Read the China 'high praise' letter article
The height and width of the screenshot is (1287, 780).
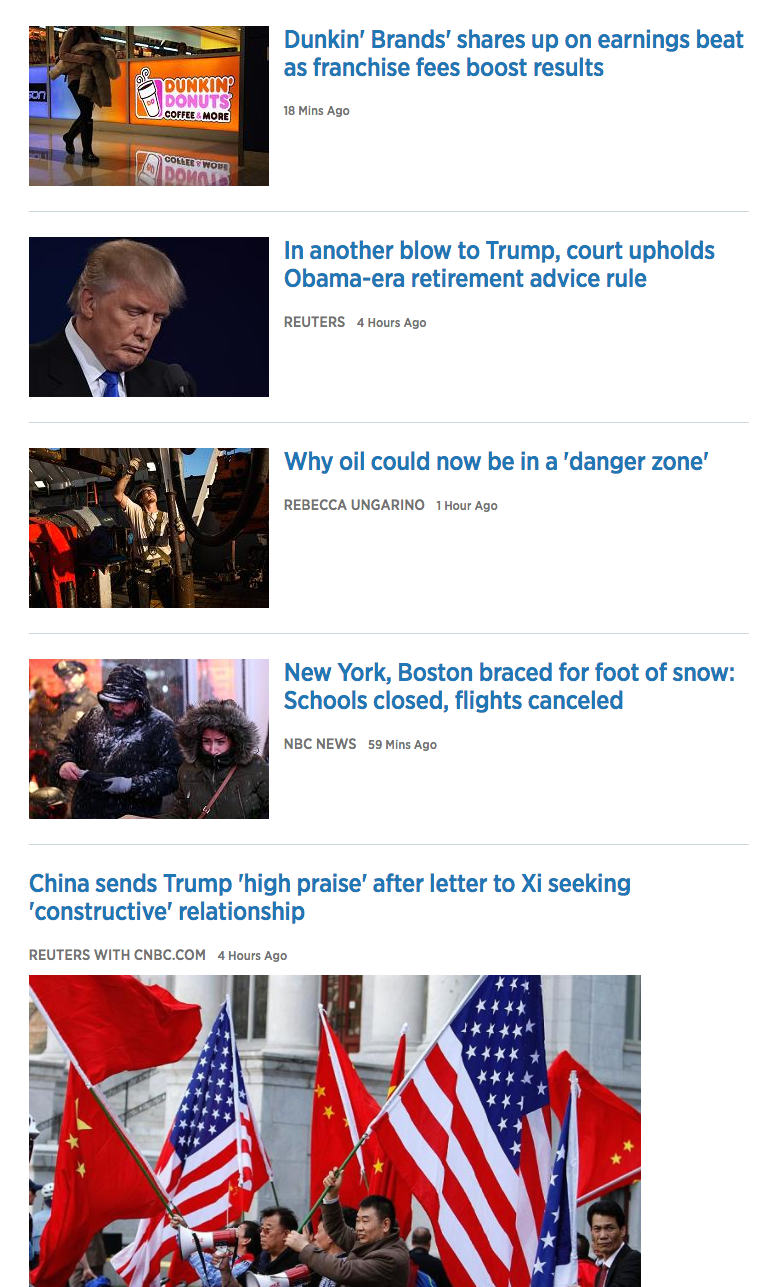point(330,898)
